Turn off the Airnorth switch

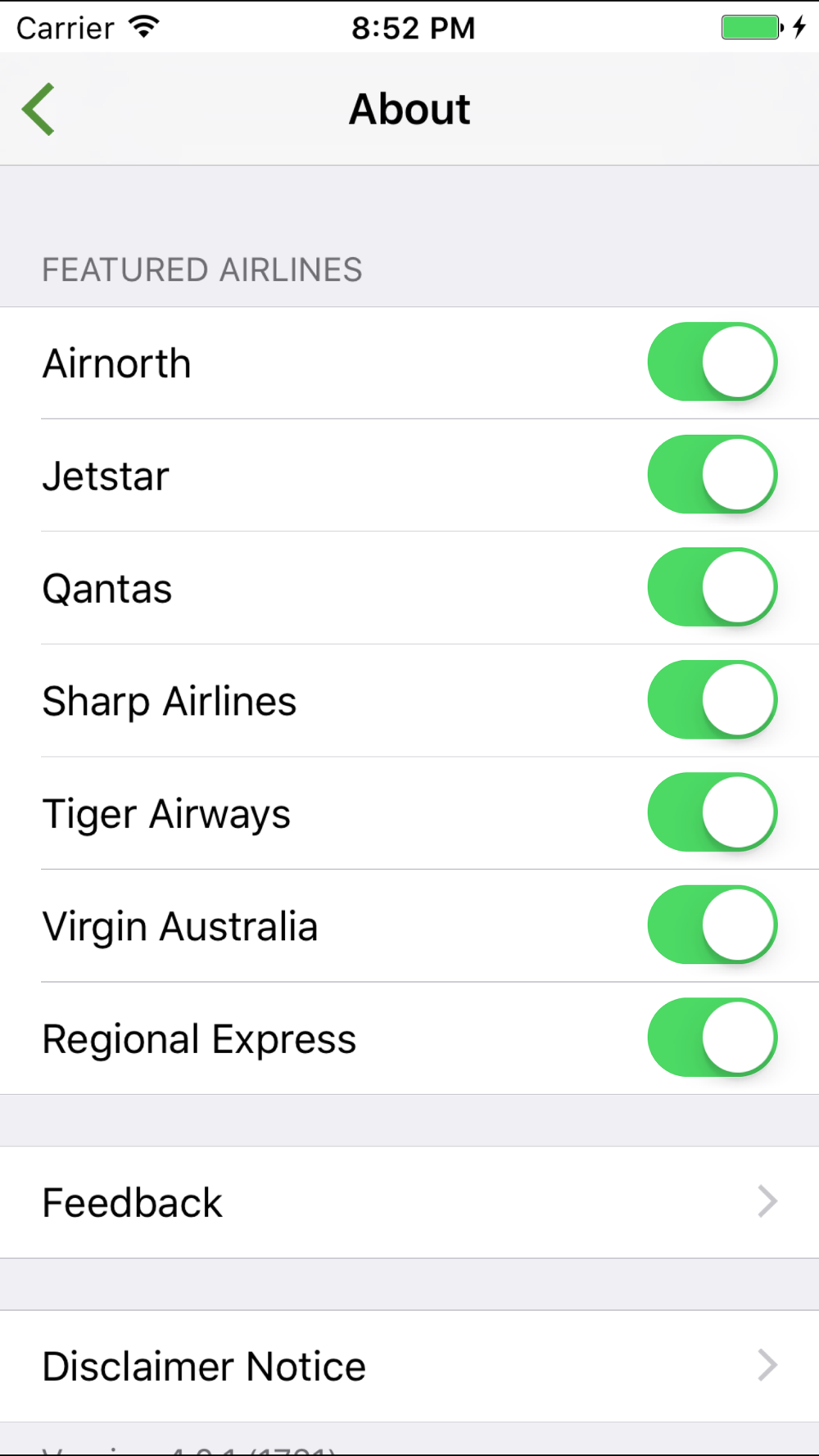coord(713,362)
